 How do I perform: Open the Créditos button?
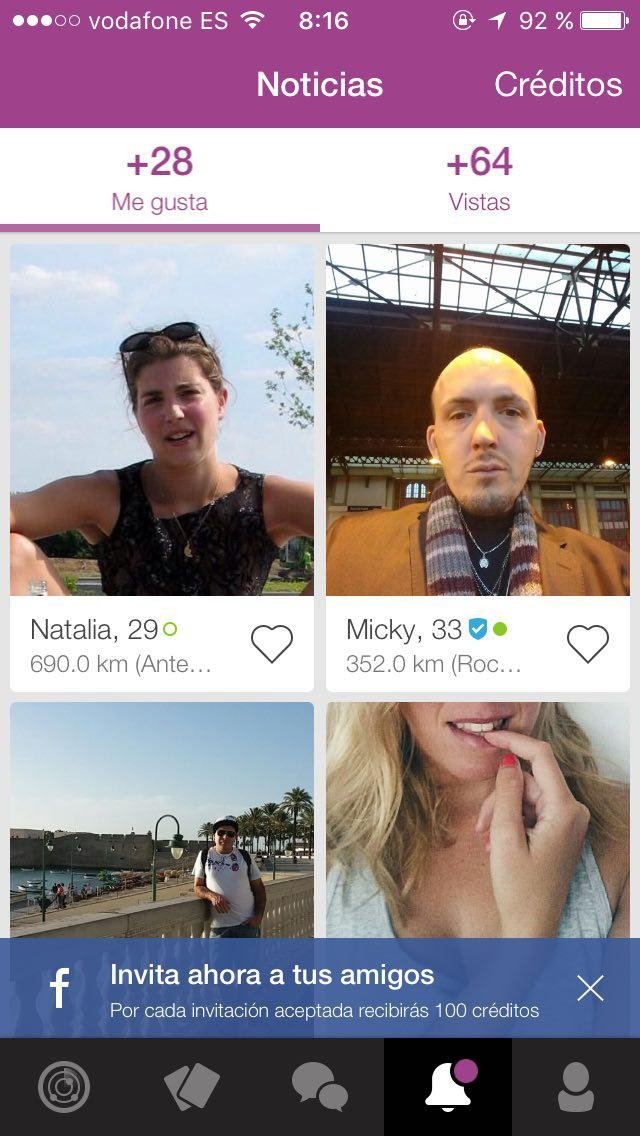[558, 85]
